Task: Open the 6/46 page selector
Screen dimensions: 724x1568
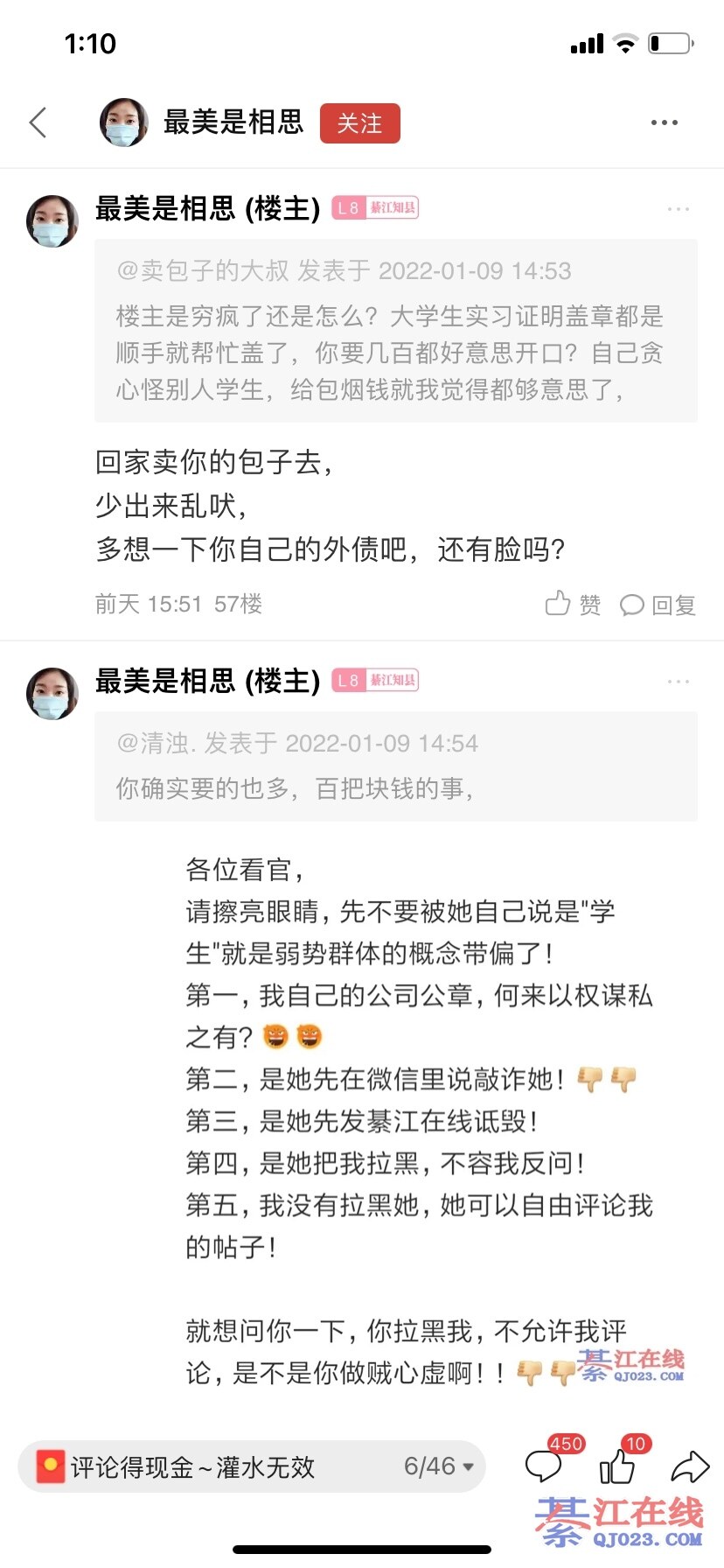Action: pos(439,1466)
